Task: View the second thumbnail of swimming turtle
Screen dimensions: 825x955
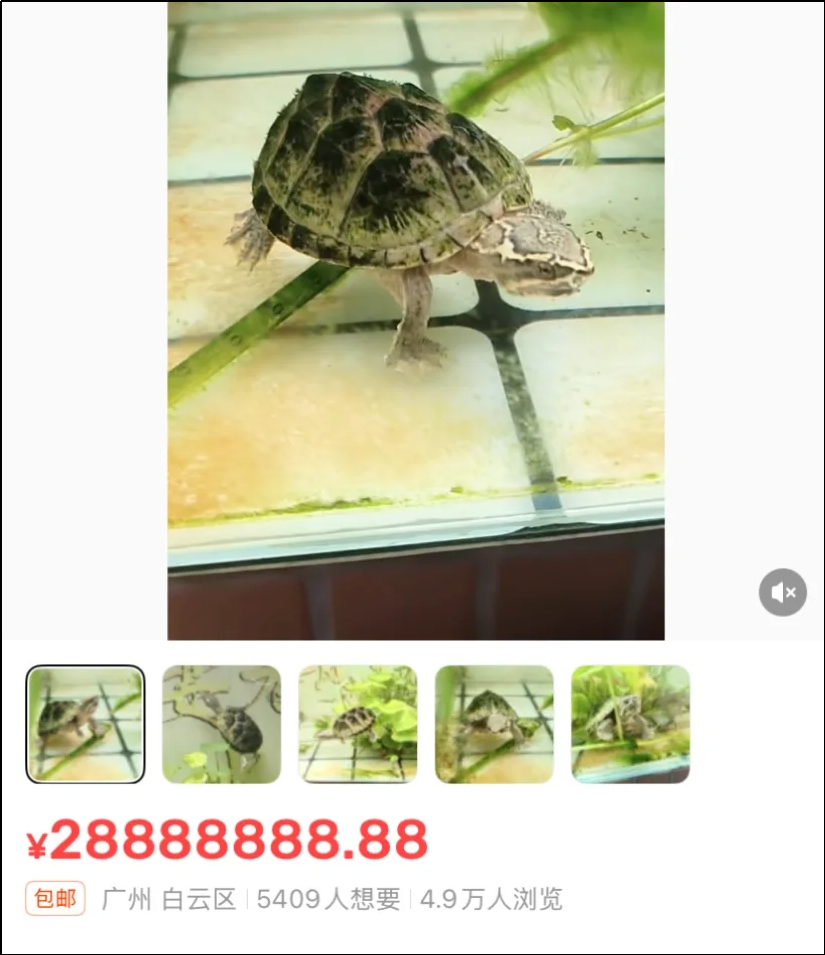Action: pos(222,724)
